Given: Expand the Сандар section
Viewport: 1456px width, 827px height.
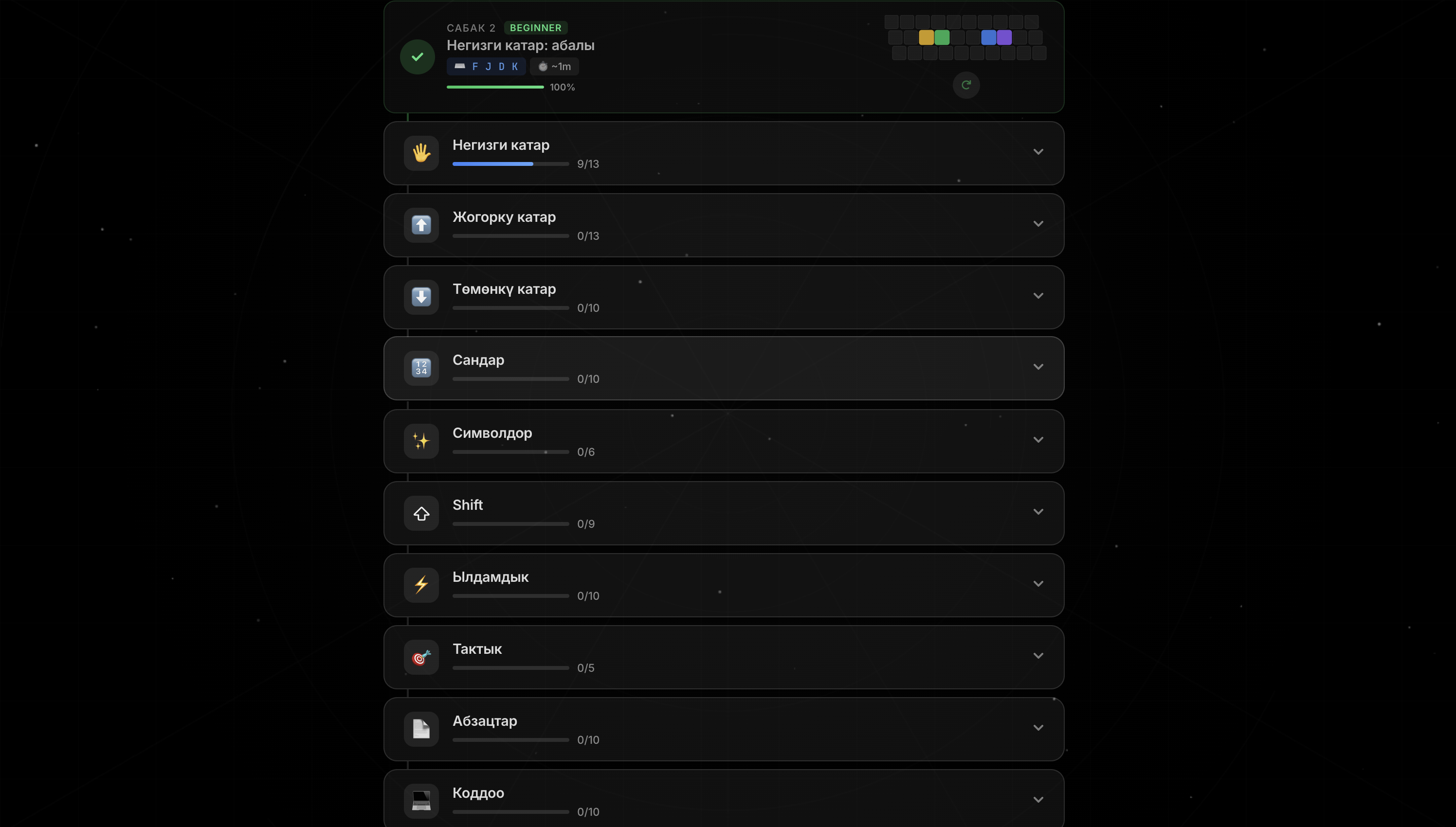Looking at the screenshot, I should tap(1037, 367).
